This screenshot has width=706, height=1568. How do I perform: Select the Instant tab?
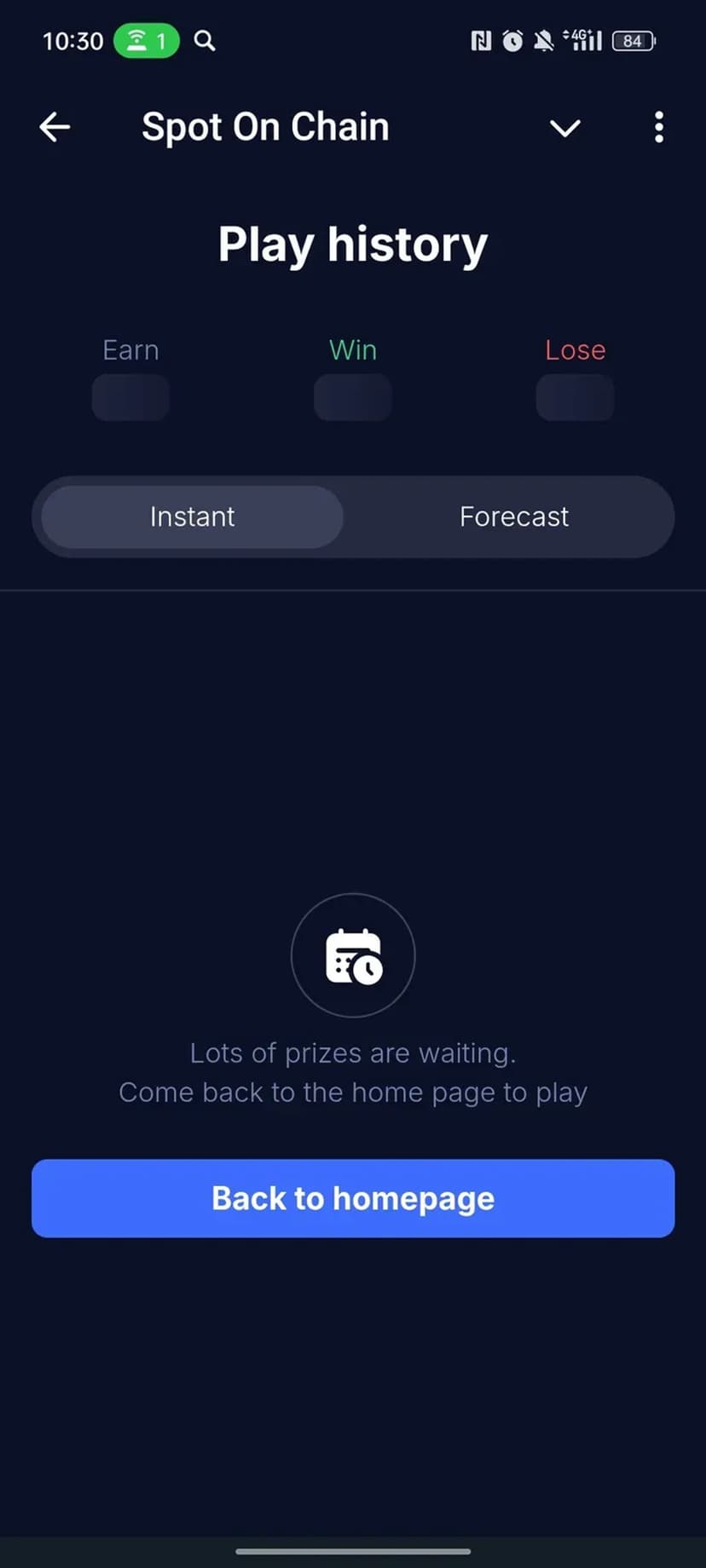point(193,517)
